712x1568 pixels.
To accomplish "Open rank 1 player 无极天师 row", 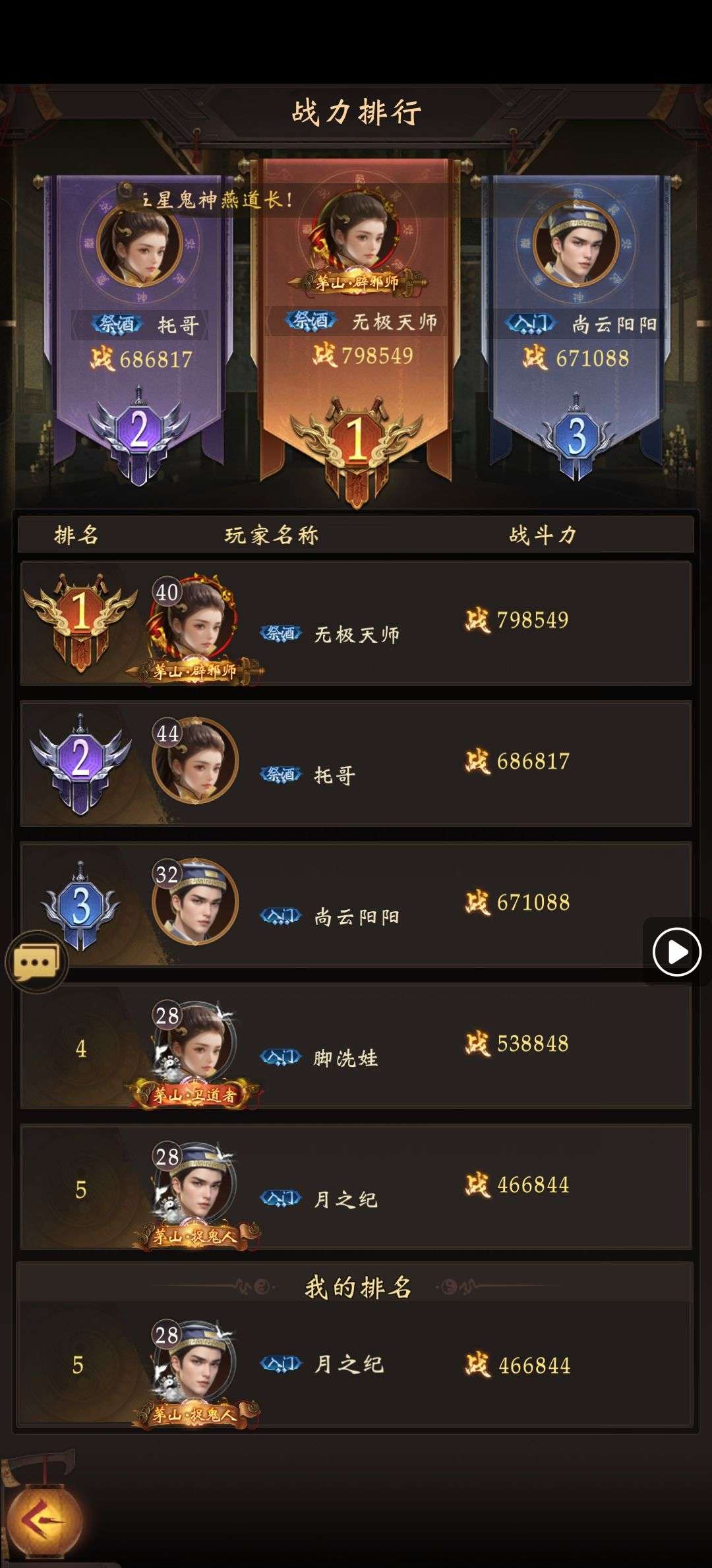I will [x=356, y=623].
